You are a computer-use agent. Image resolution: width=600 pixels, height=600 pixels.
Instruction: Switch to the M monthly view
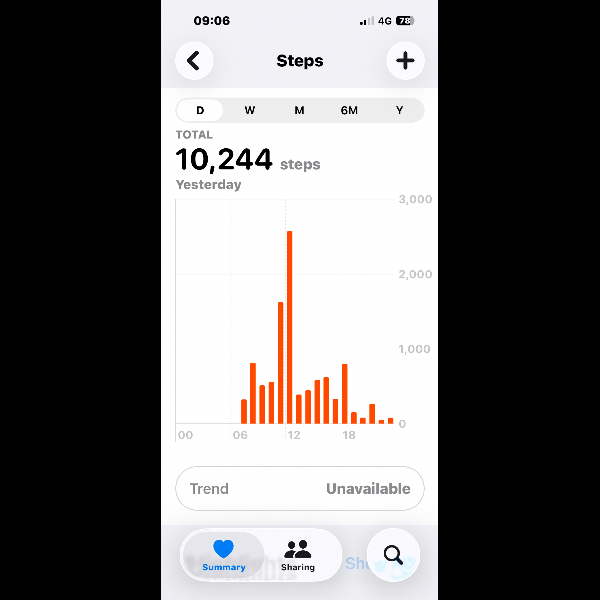(x=299, y=110)
